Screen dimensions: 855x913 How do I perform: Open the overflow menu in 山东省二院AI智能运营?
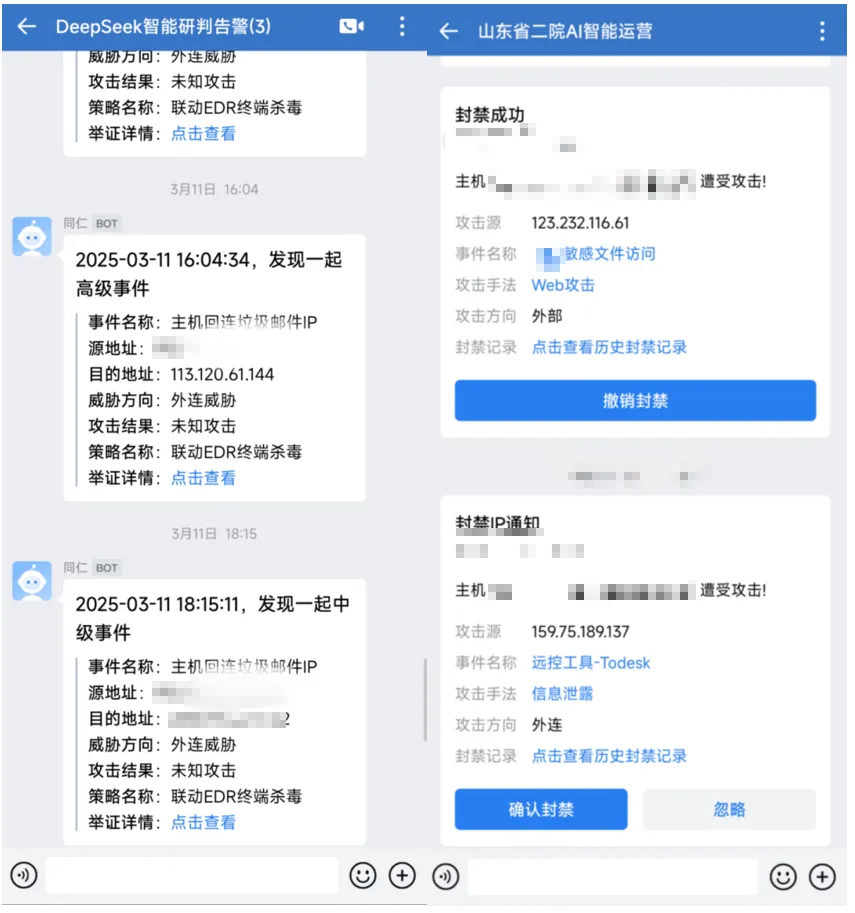click(823, 31)
